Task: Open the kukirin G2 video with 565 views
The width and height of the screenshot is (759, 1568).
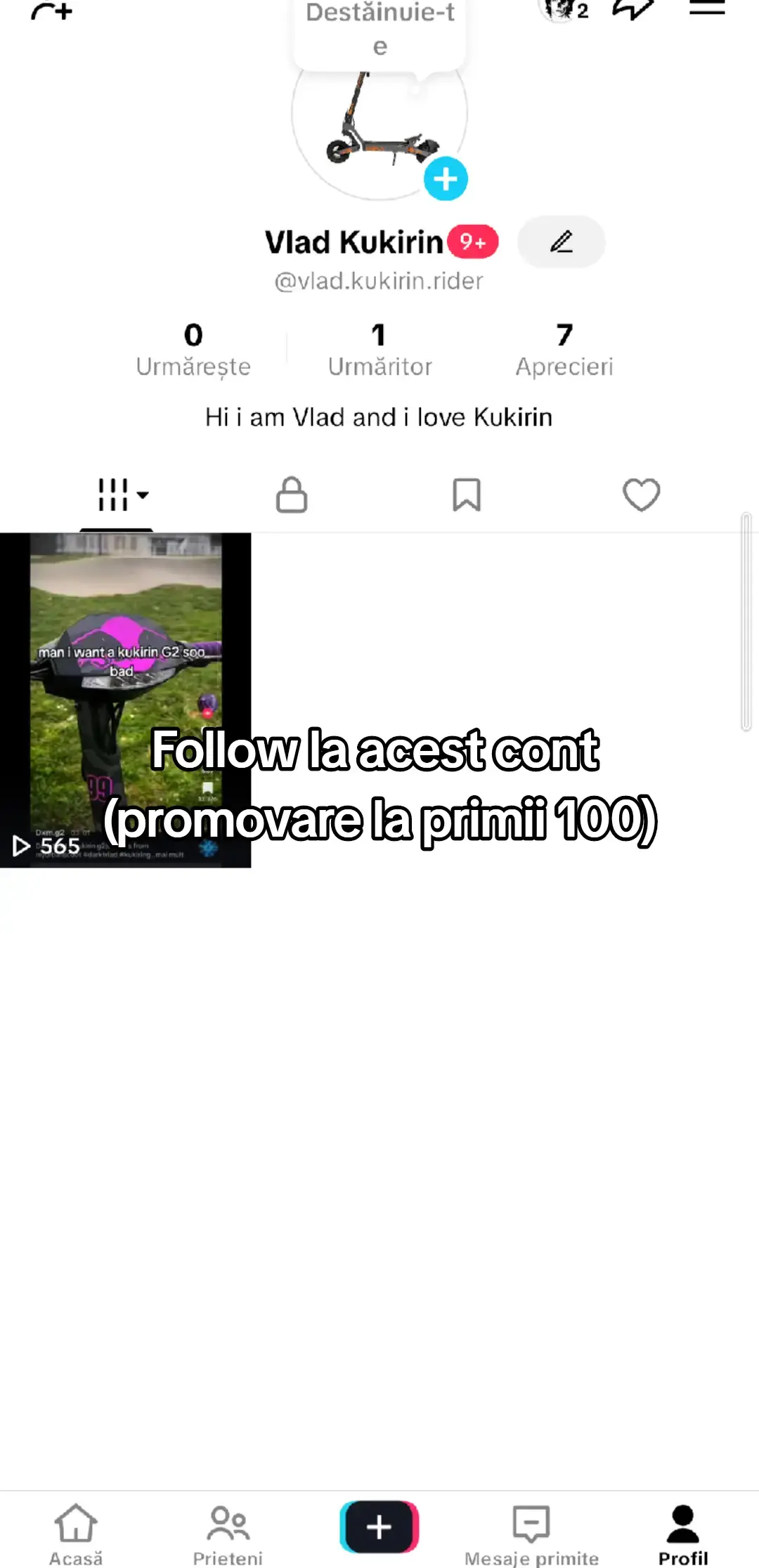Action: pos(125,700)
